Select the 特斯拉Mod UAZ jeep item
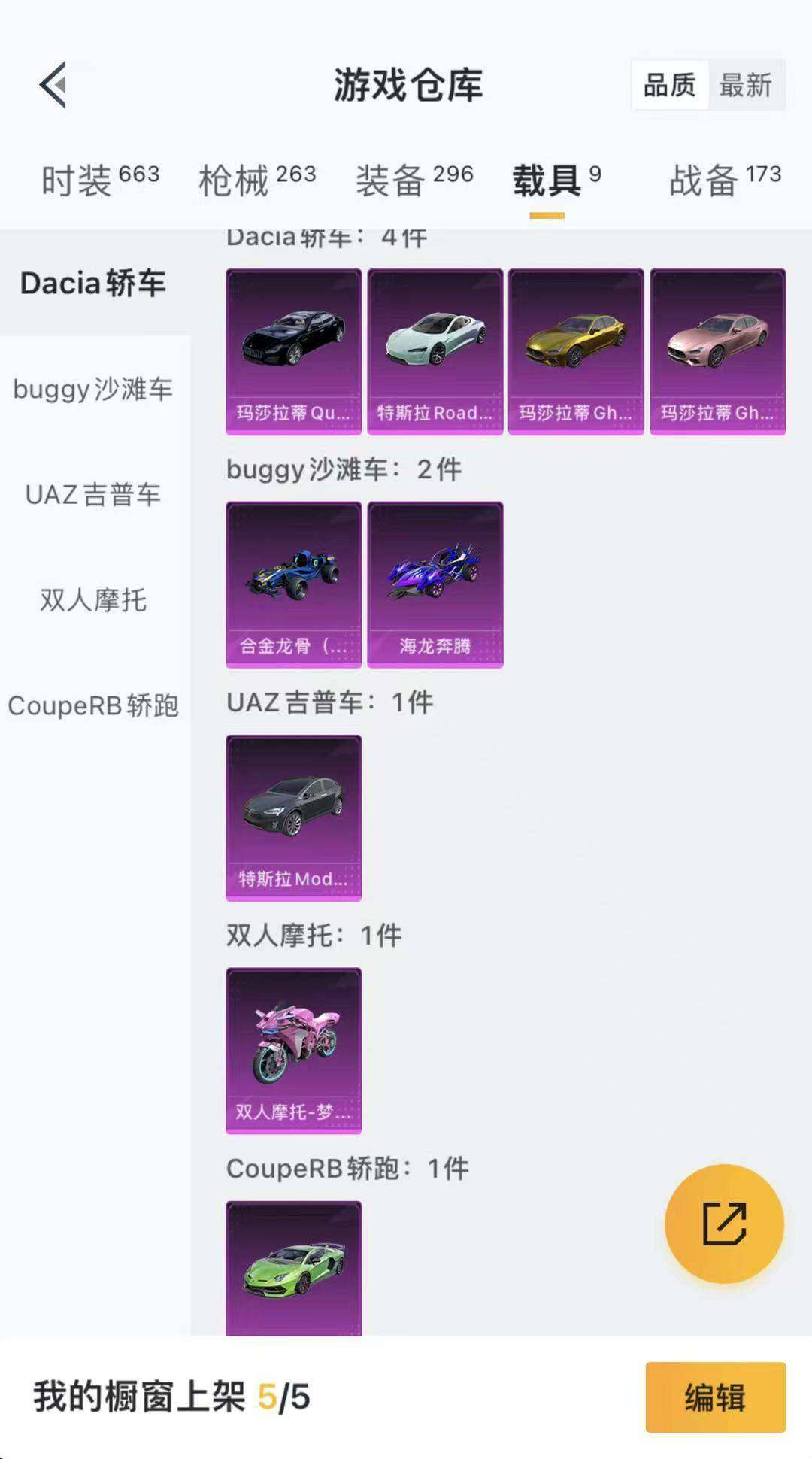The height and width of the screenshot is (1459, 812). pyautogui.click(x=293, y=817)
